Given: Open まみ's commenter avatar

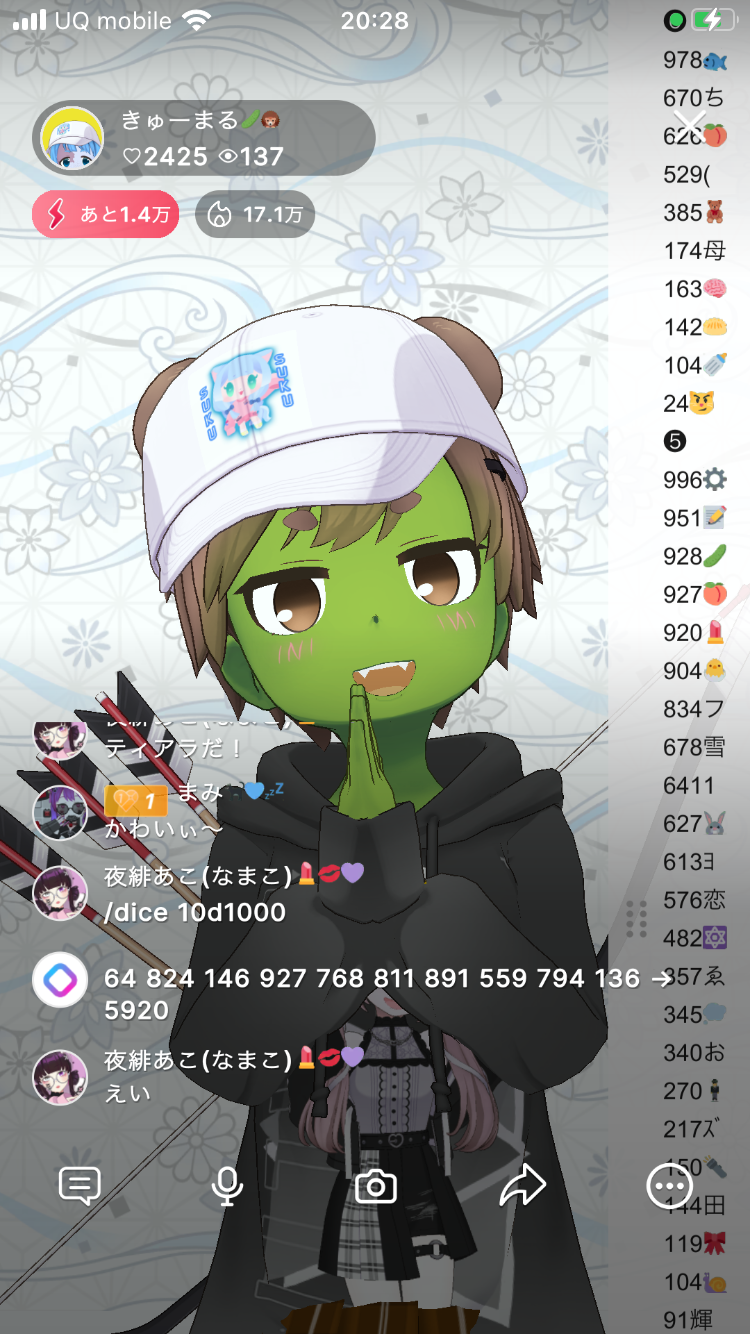Looking at the screenshot, I should pyautogui.click(x=60, y=812).
